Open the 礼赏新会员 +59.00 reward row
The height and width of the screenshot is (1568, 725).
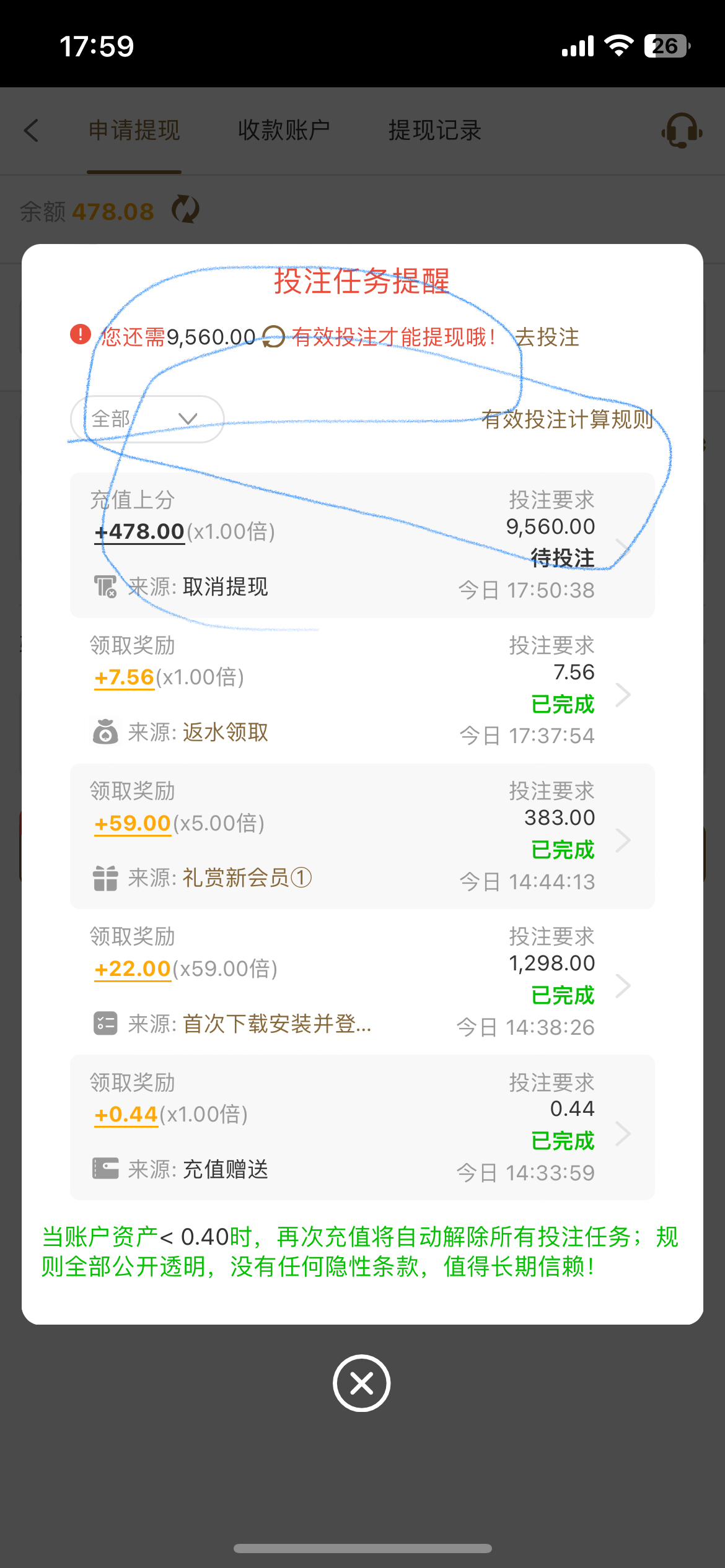coord(362,836)
